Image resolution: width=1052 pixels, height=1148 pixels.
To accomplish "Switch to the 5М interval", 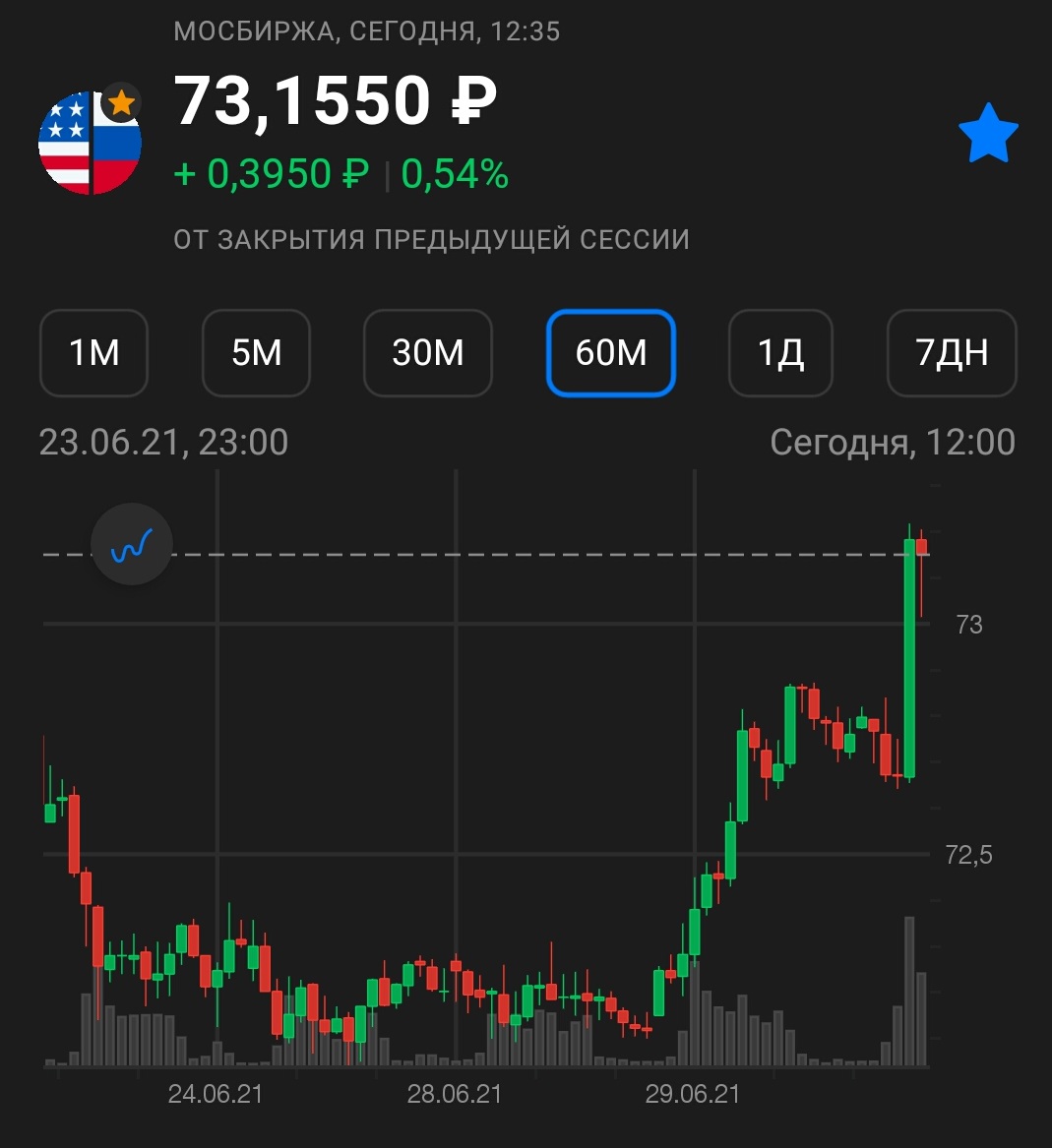I will (x=257, y=353).
